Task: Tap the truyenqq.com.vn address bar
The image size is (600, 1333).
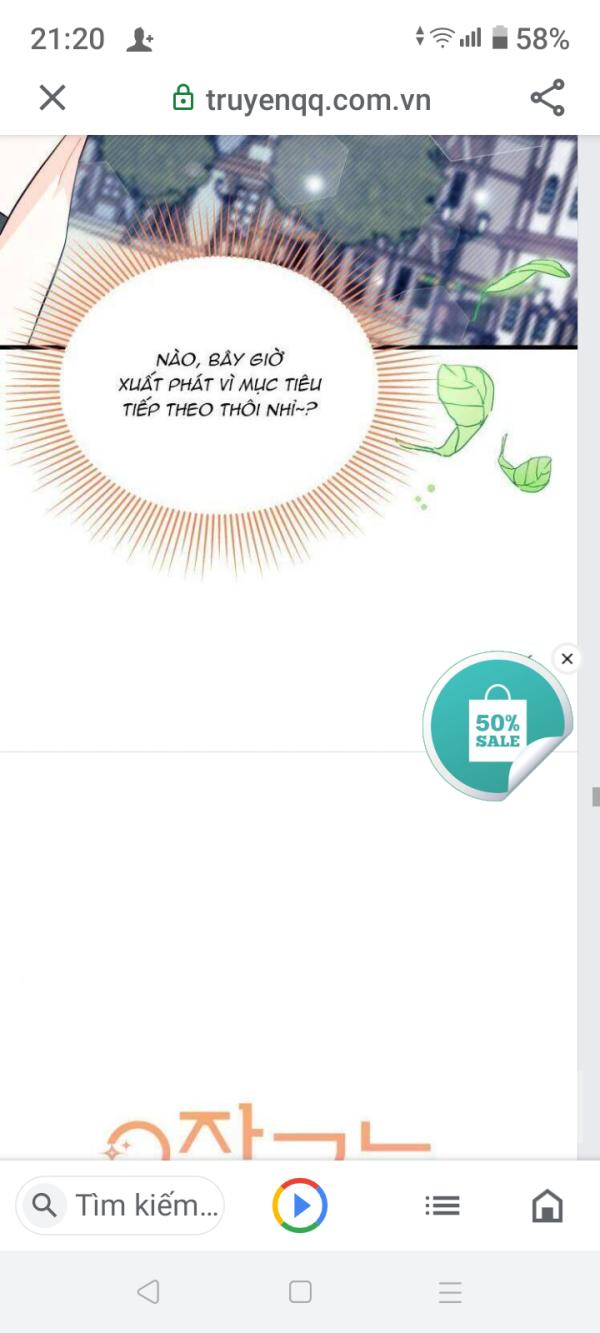Action: tap(302, 99)
